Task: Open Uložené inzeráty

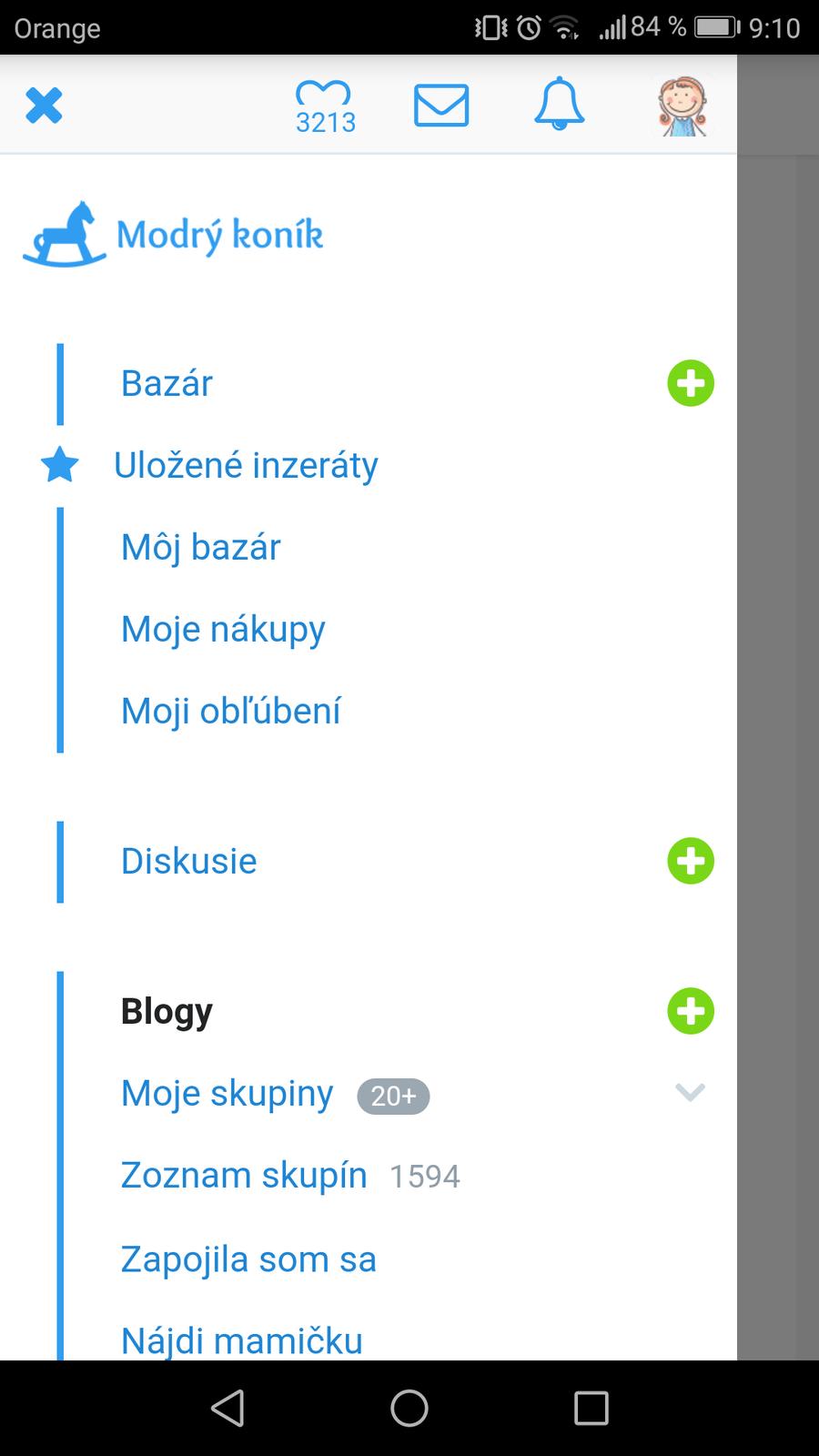Action: point(246,465)
